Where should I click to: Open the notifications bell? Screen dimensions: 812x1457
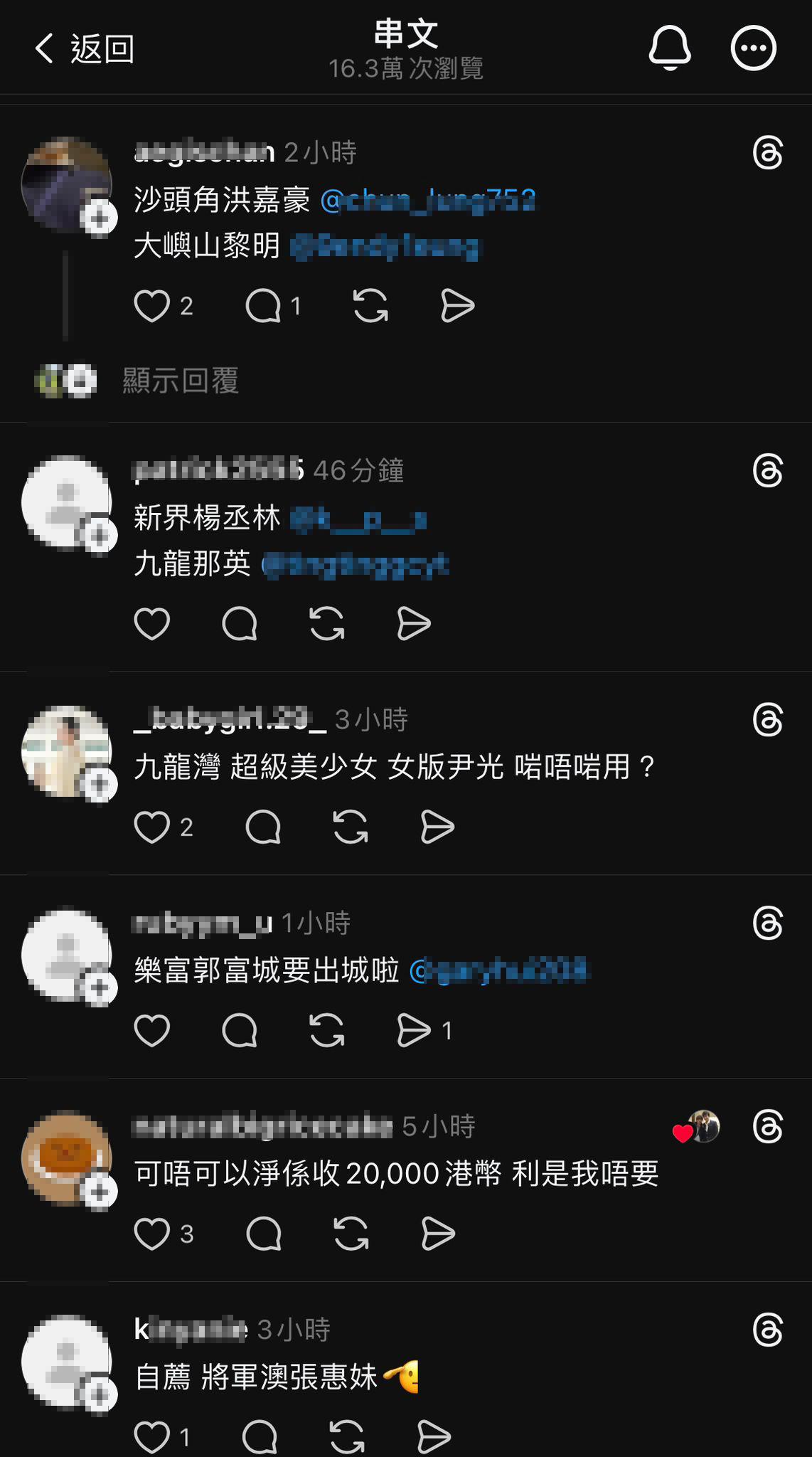pyautogui.click(x=669, y=48)
